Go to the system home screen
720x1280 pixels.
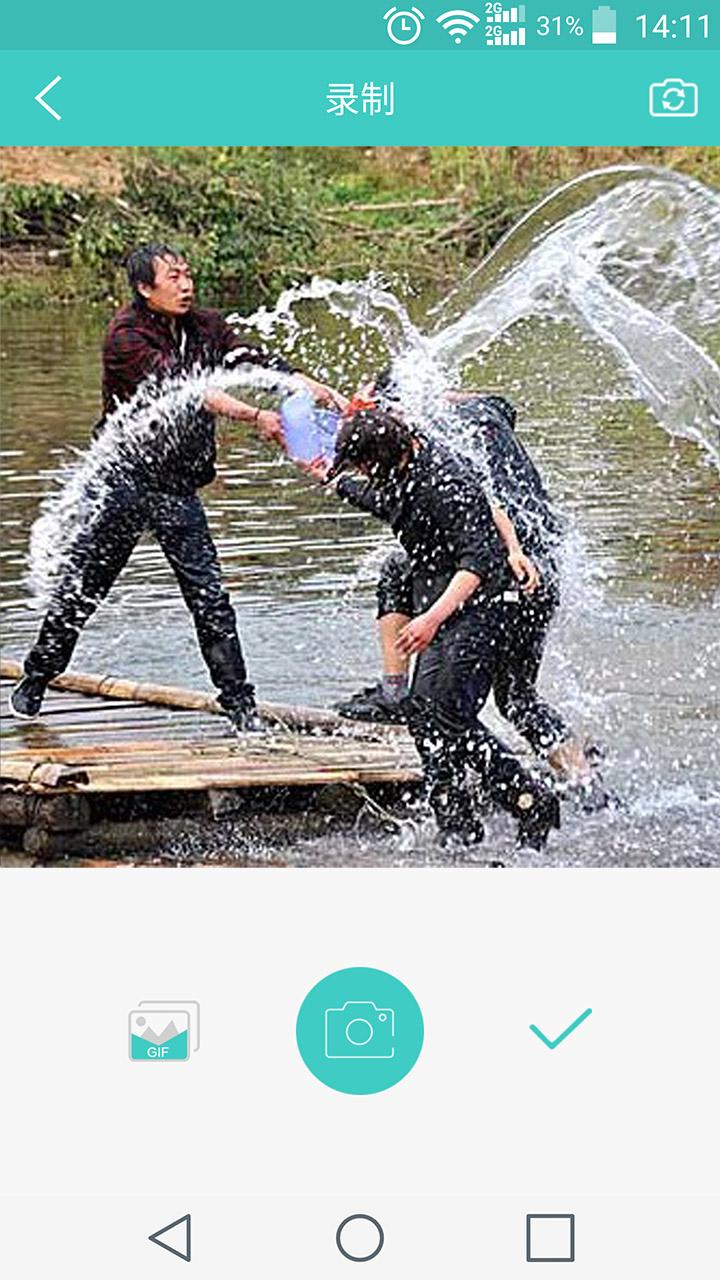click(360, 1238)
